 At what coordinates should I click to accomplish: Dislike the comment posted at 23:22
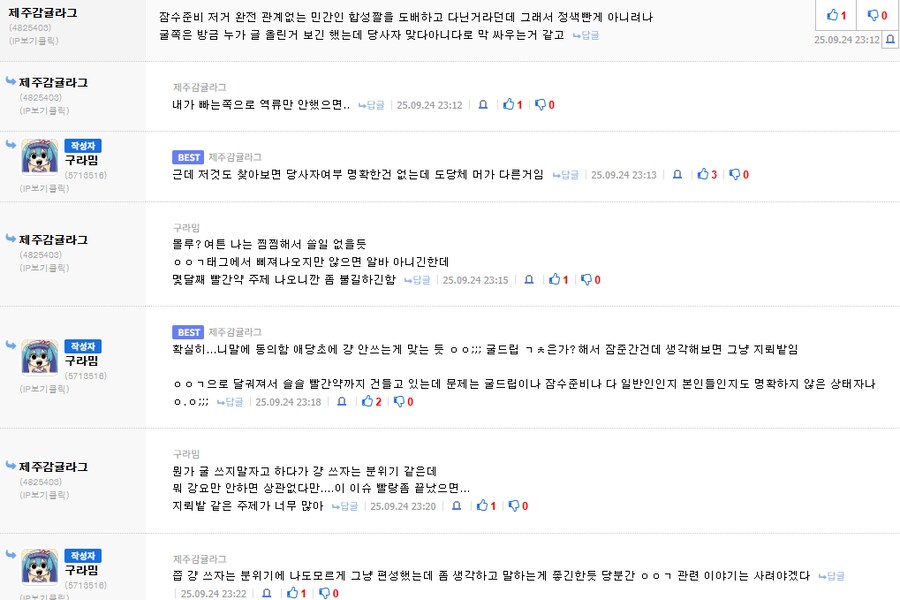click(329, 594)
